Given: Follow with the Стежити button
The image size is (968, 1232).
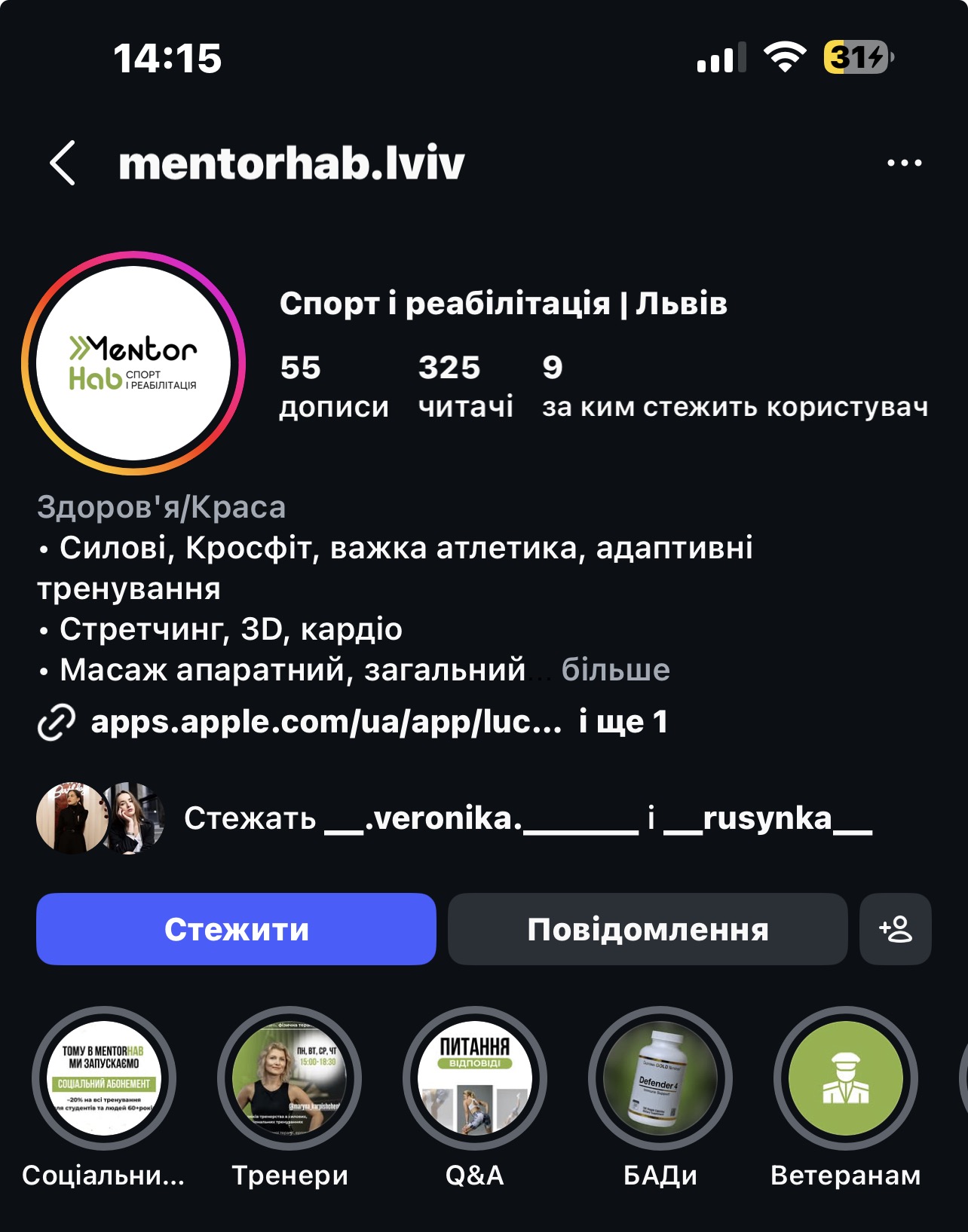Looking at the screenshot, I should coord(236,929).
